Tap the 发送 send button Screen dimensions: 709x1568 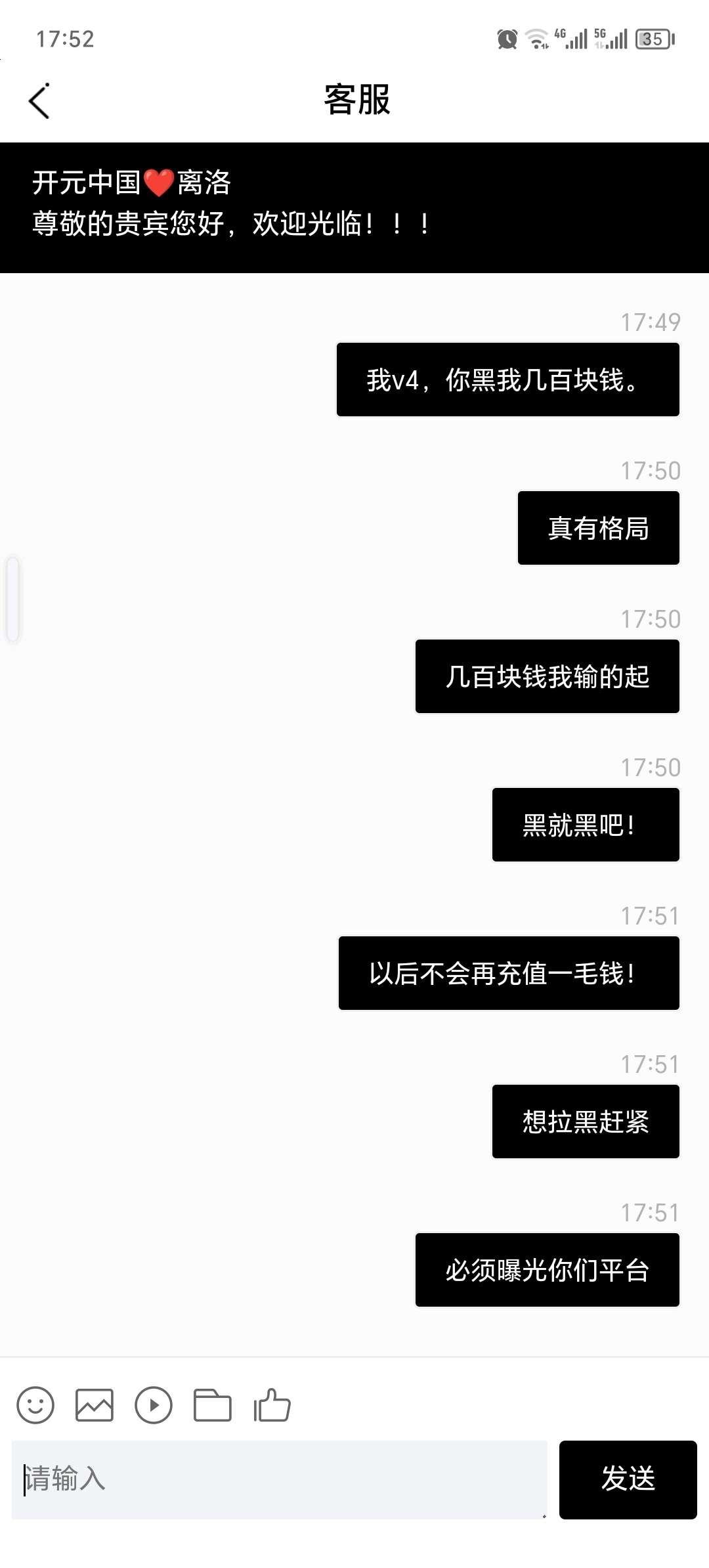point(628,1479)
